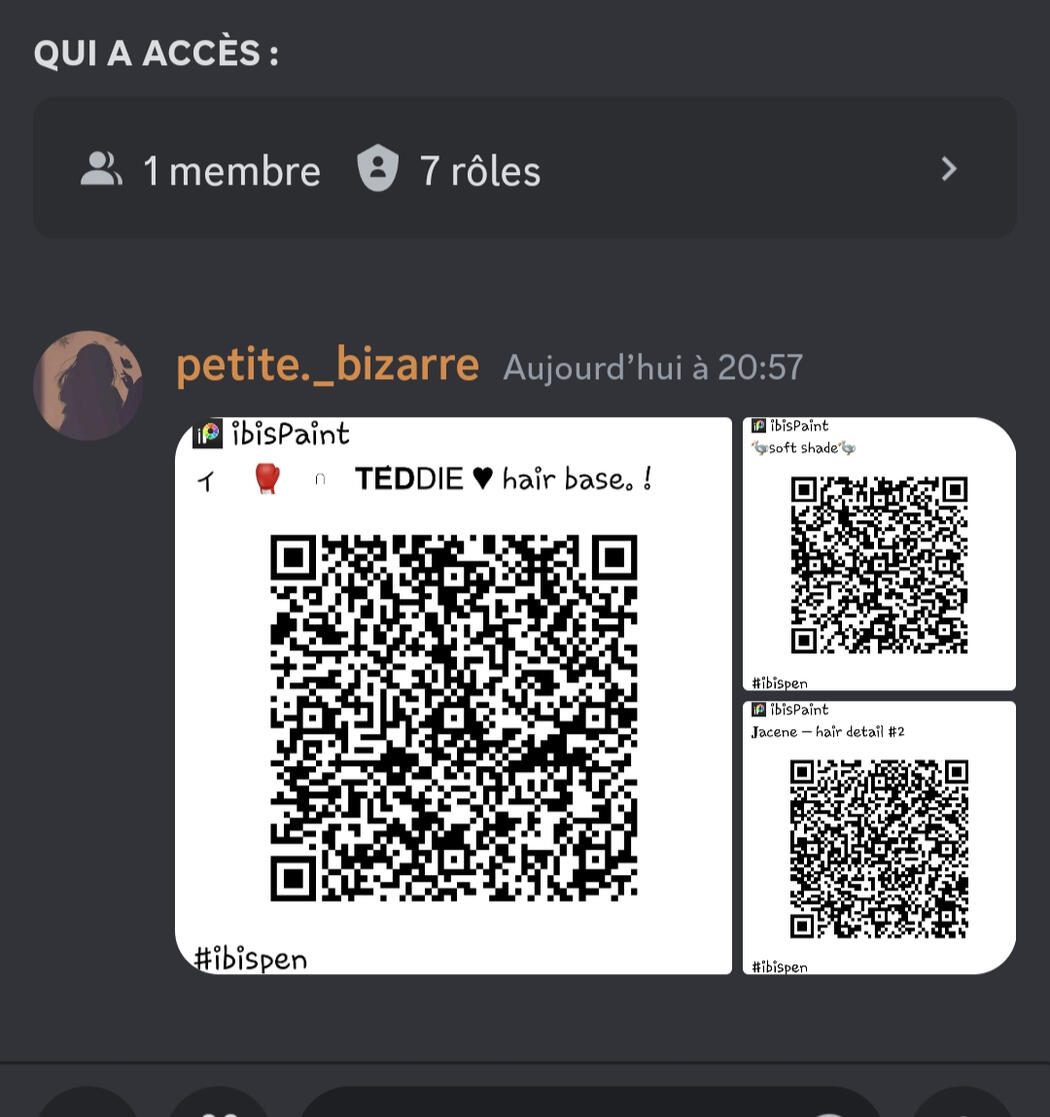Enlarge the soft shade image

tap(878, 554)
